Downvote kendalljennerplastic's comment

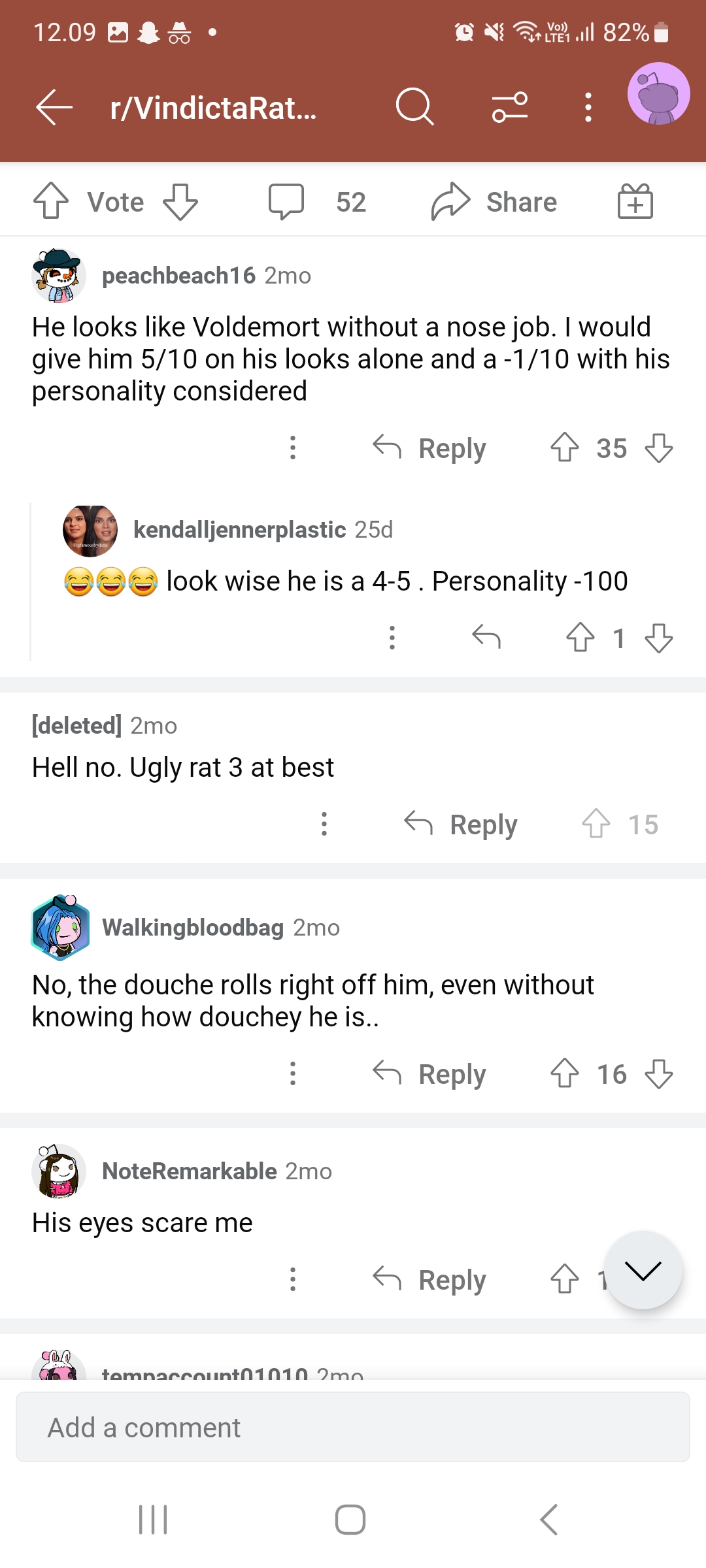point(659,638)
